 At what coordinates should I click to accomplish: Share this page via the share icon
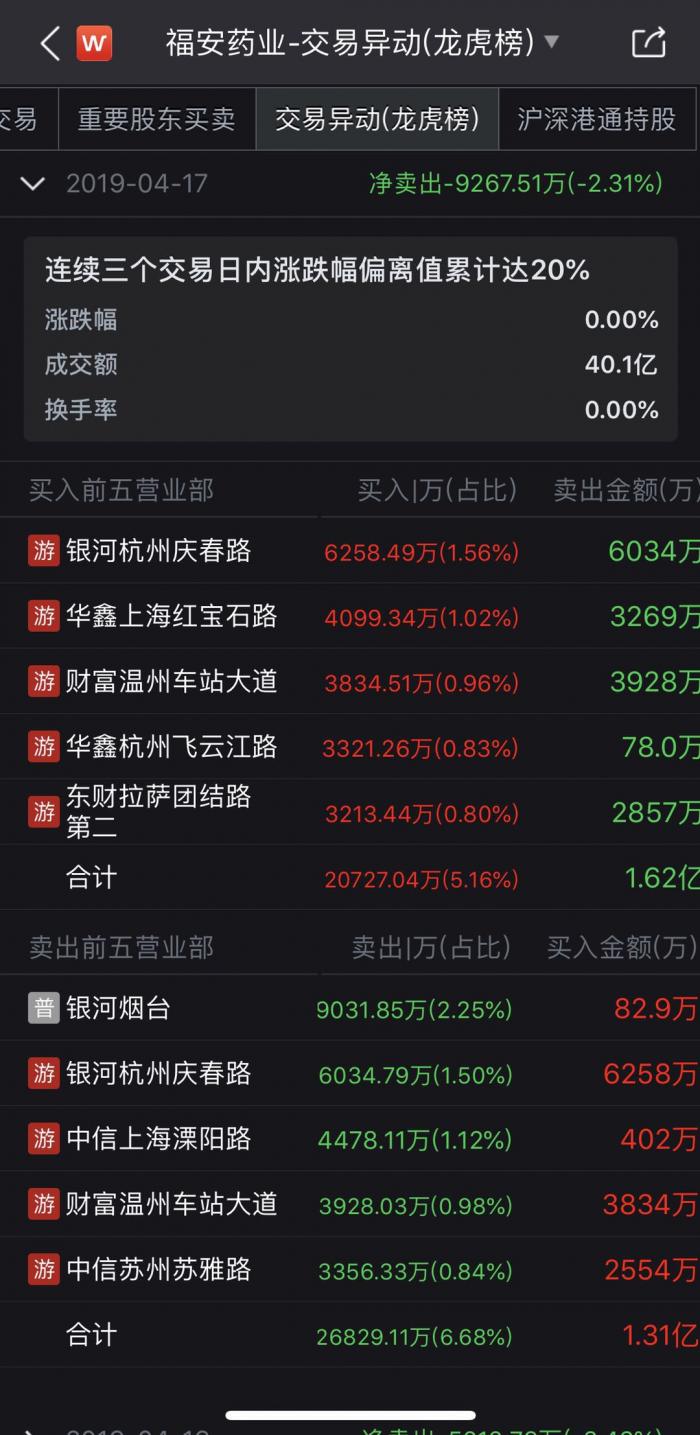coord(648,43)
